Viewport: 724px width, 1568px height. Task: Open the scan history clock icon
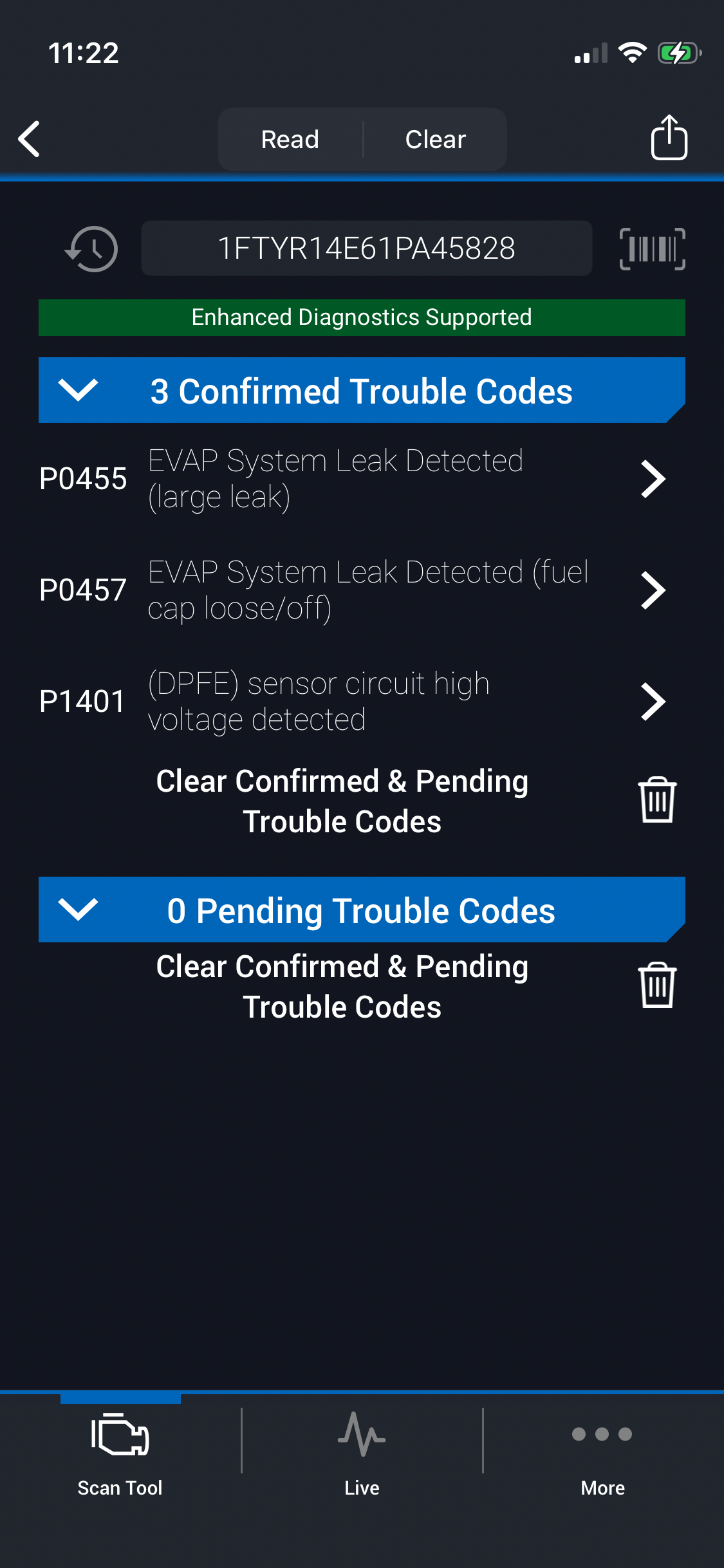pos(92,249)
